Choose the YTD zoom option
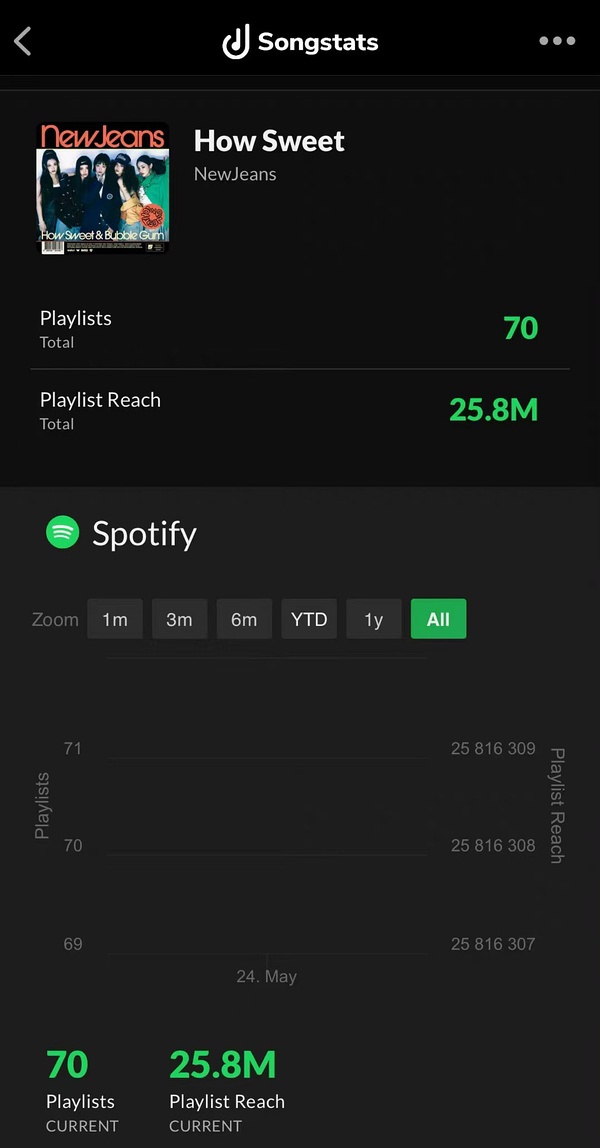600x1148 pixels. 309,619
